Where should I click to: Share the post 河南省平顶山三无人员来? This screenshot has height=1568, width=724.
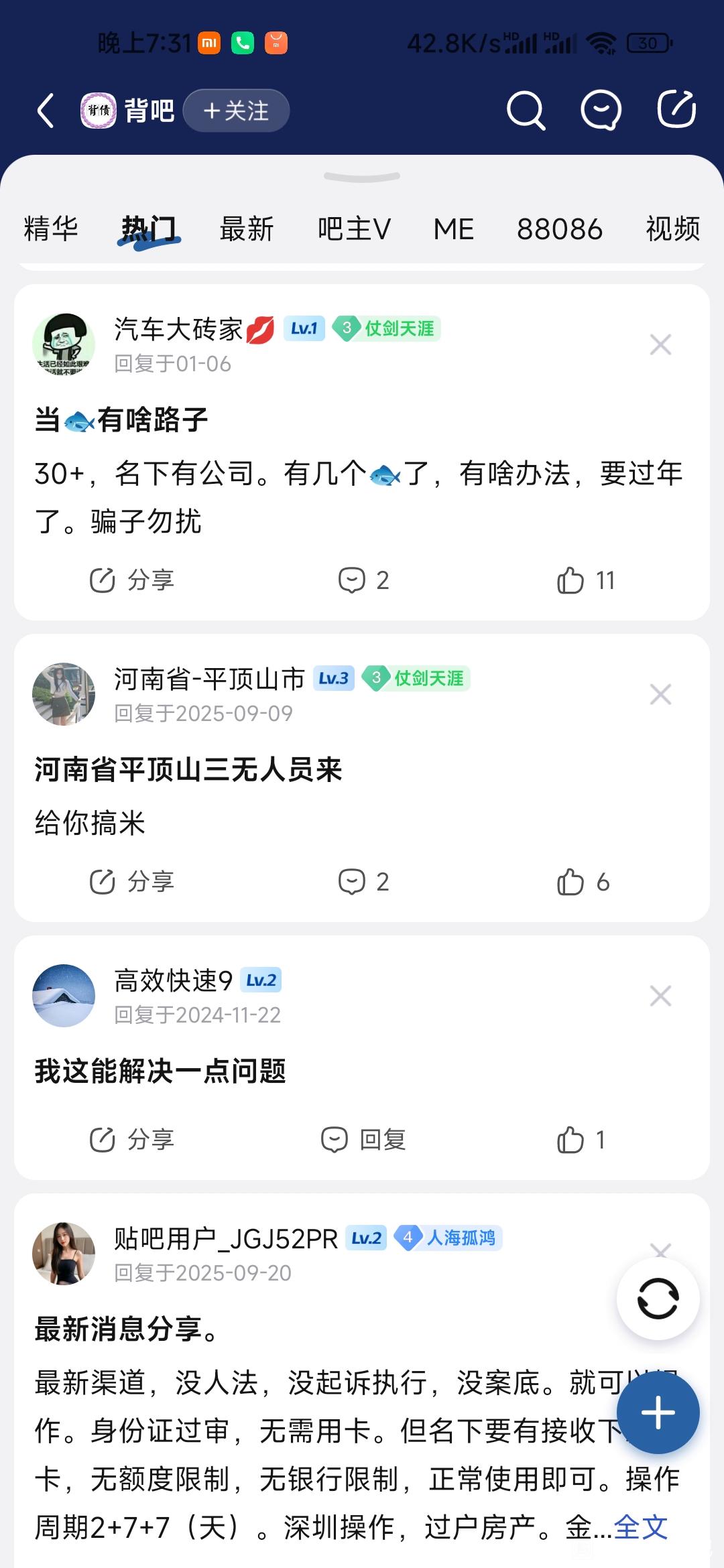click(132, 882)
